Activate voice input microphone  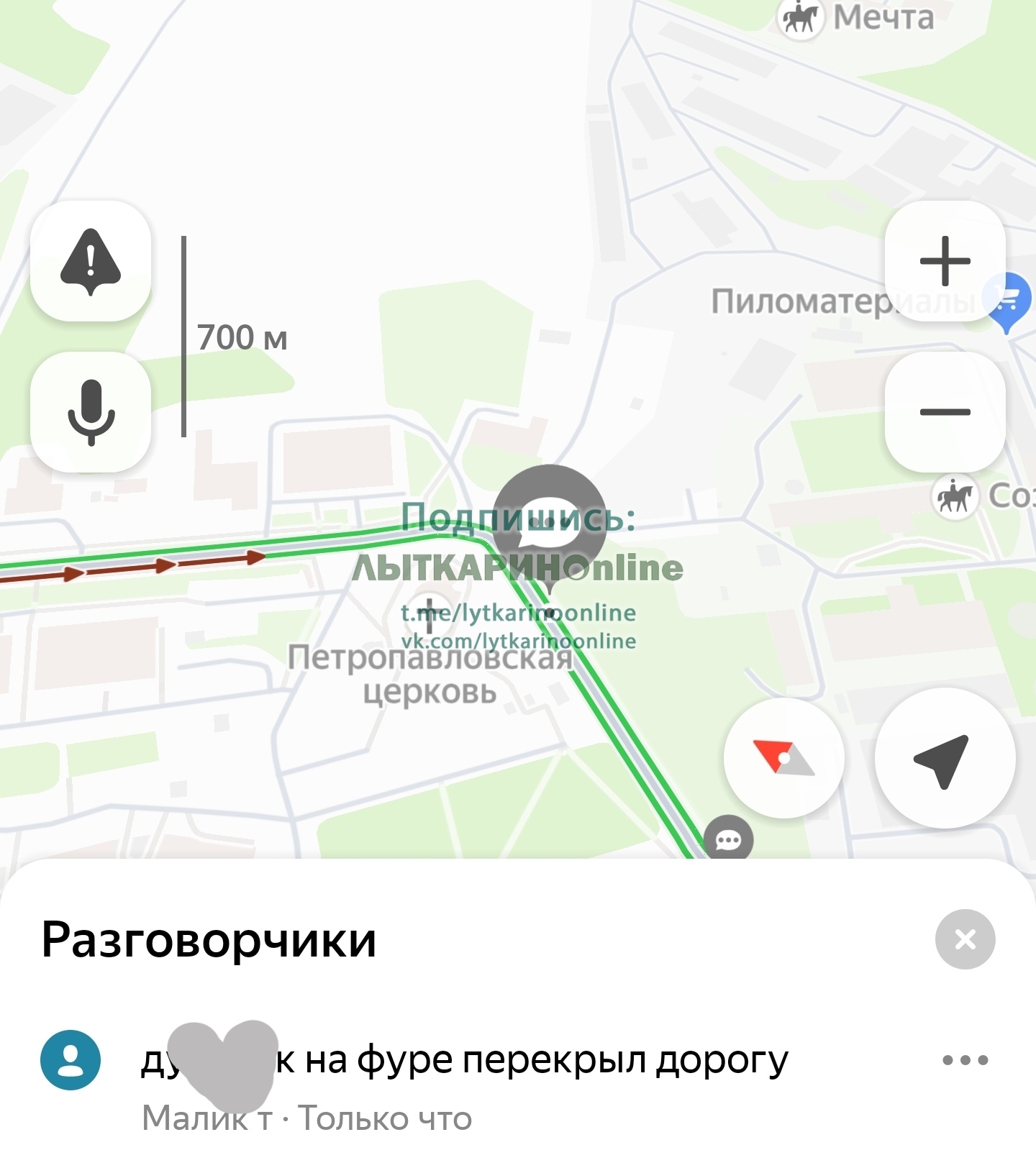pyautogui.click(x=91, y=412)
